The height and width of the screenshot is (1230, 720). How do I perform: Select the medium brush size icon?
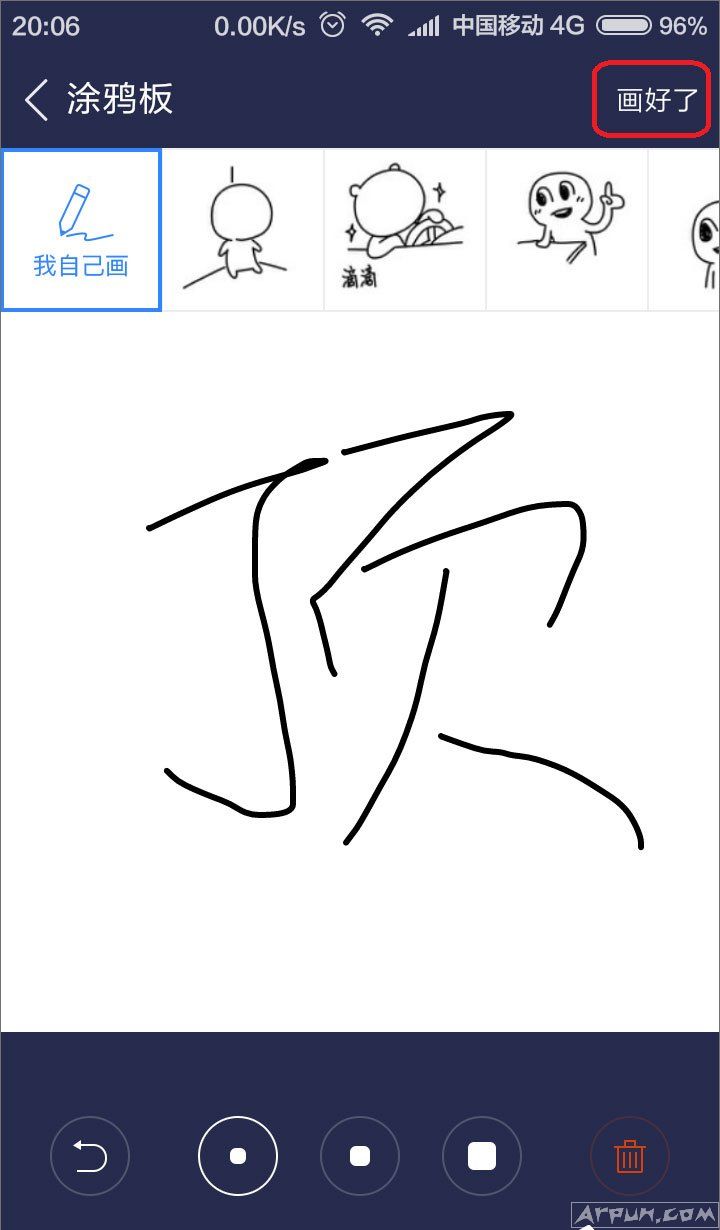(360, 1155)
